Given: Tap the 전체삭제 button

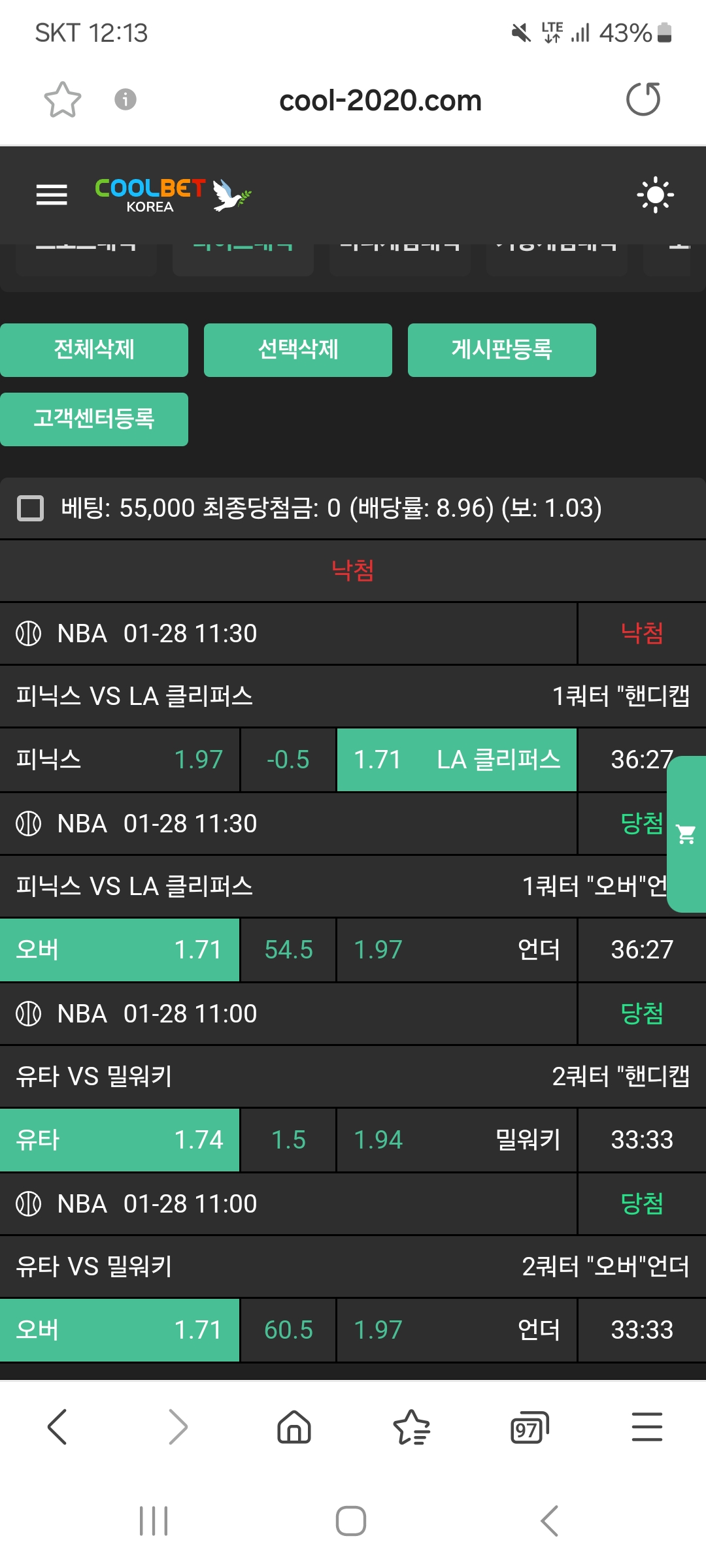Looking at the screenshot, I should pos(94,350).
